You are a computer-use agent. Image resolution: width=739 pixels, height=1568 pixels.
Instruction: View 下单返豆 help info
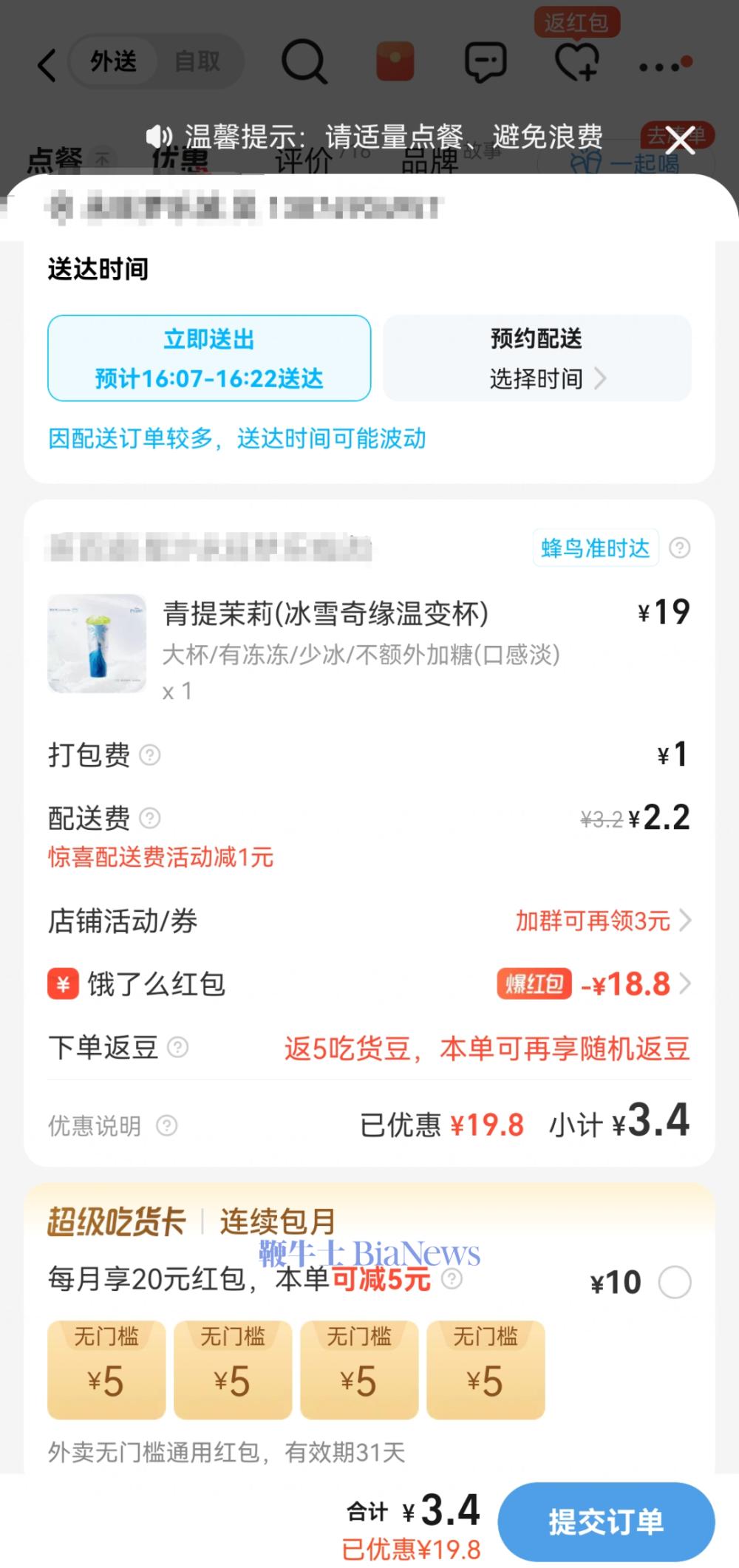point(178,1047)
